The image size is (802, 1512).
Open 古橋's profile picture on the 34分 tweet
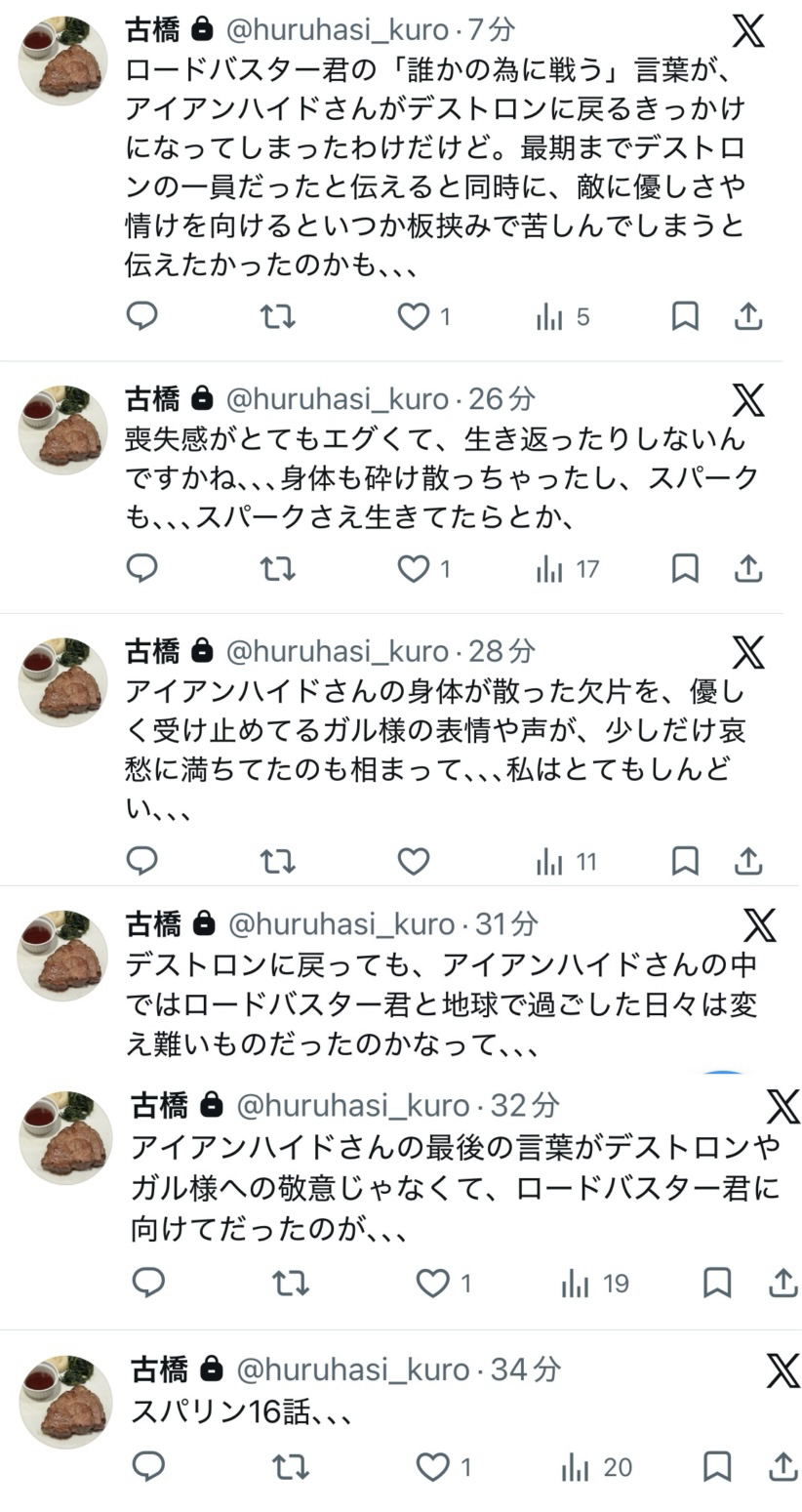point(65,1402)
